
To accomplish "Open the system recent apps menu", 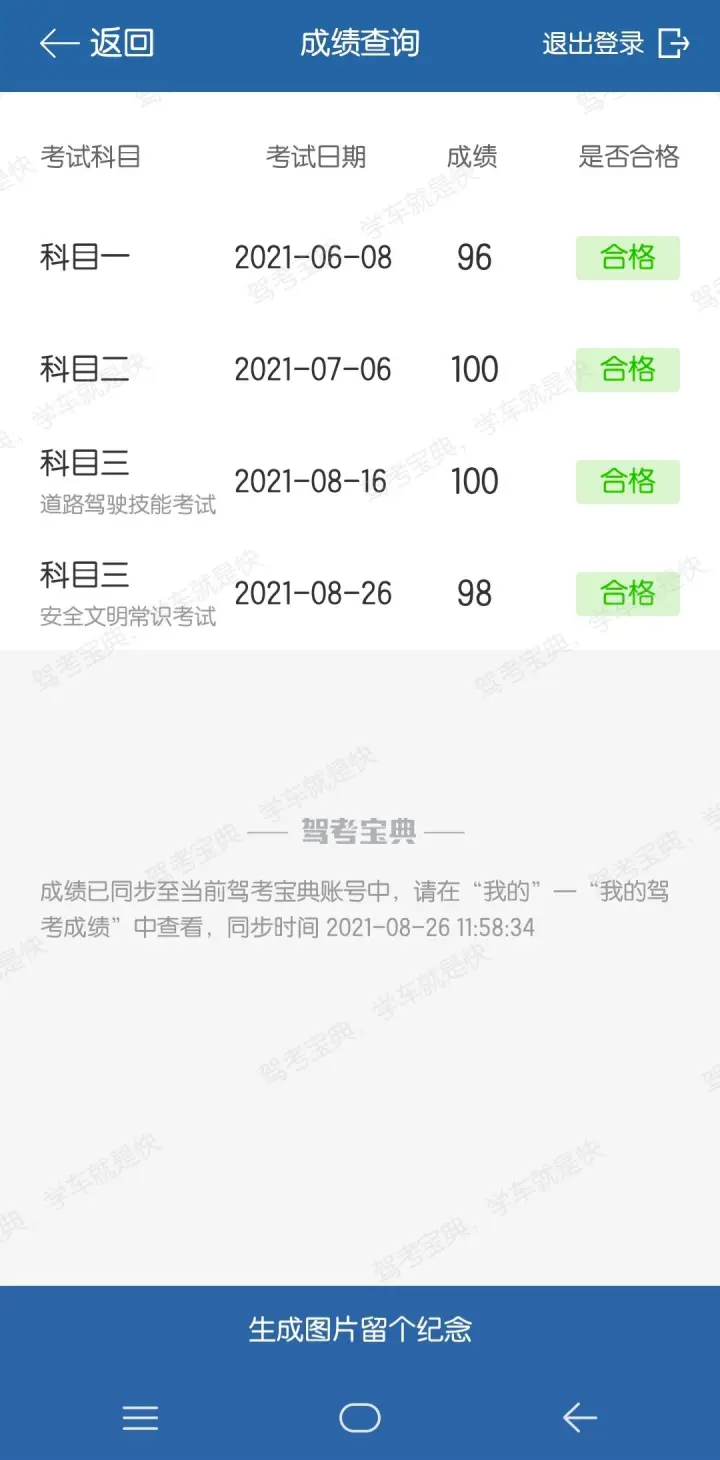I will 140,1417.
